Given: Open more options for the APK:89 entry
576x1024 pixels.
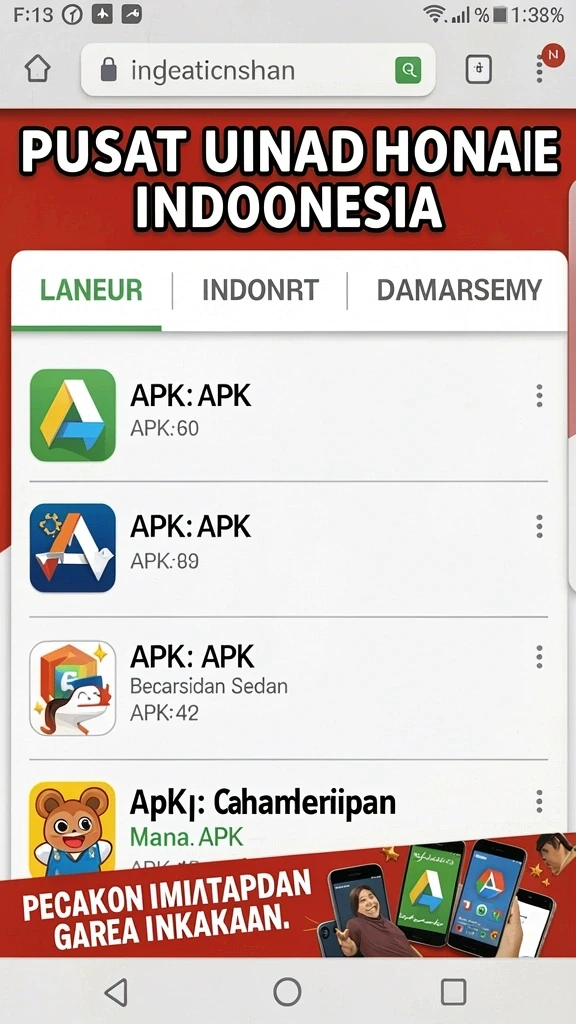Looking at the screenshot, I should pos(539,526).
